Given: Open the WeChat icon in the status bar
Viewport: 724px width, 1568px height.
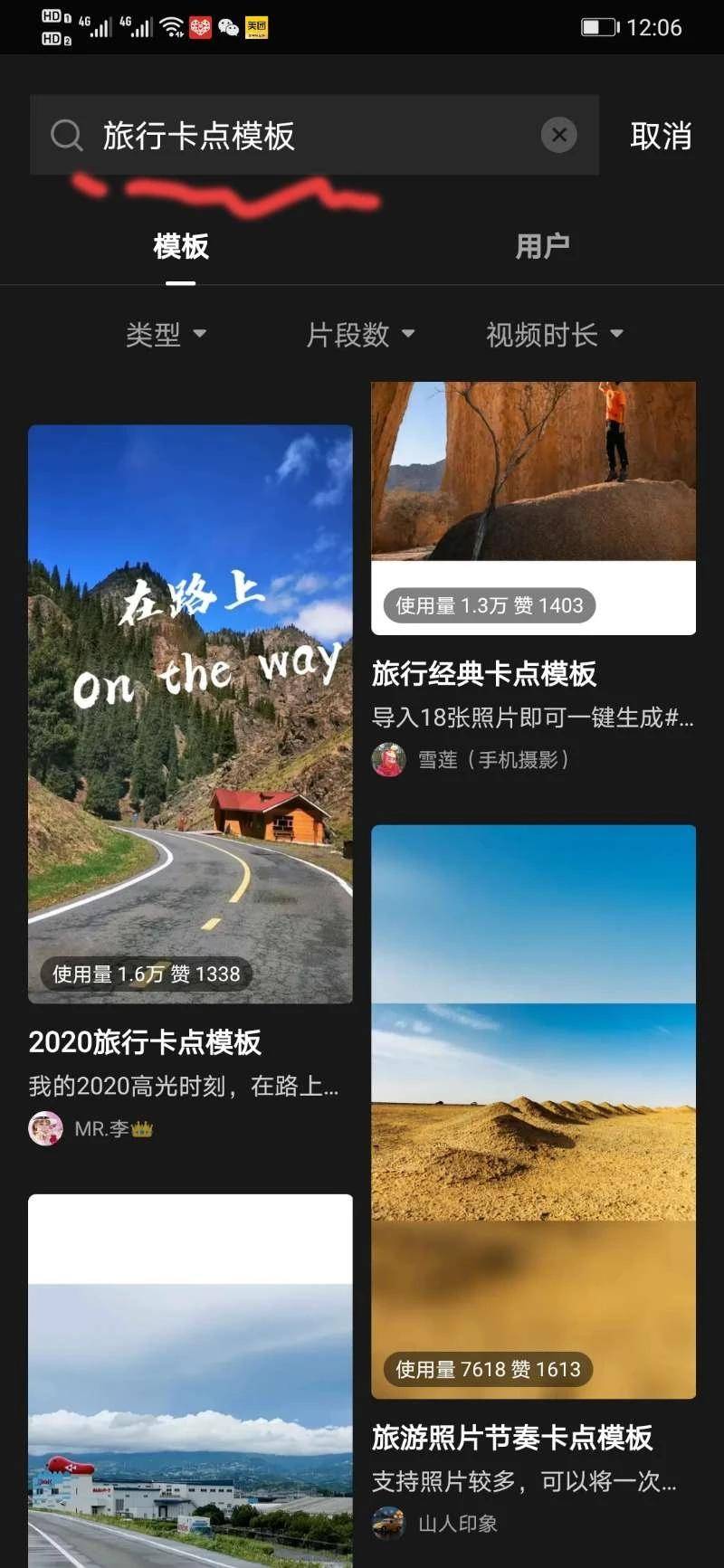Looking at the screenshot, I should tap(228, 27).
